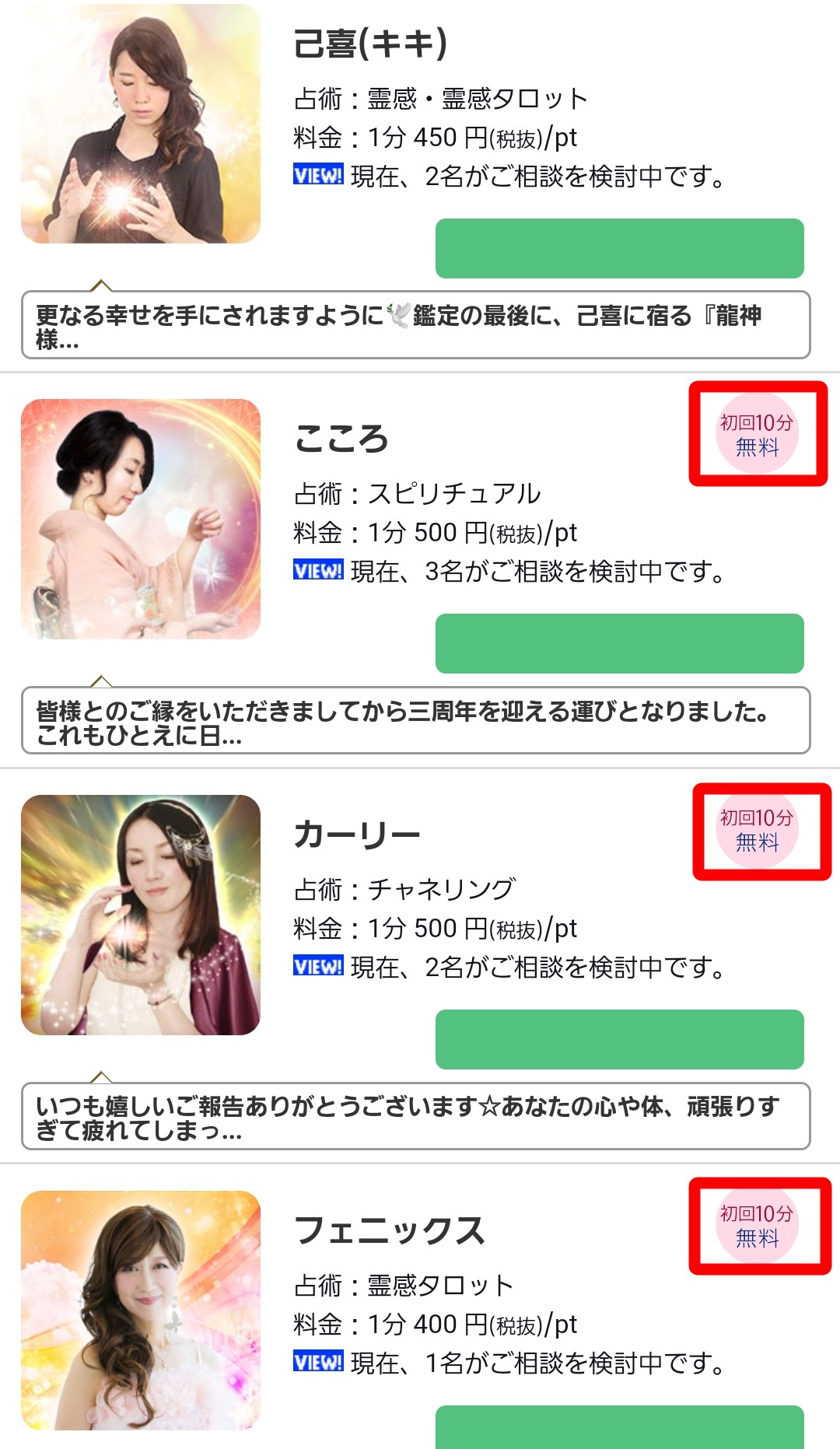The image size is (840, 1449).
Task: Open 己喜(キキ)'s profile photo
Action: (x=140, y=124)
